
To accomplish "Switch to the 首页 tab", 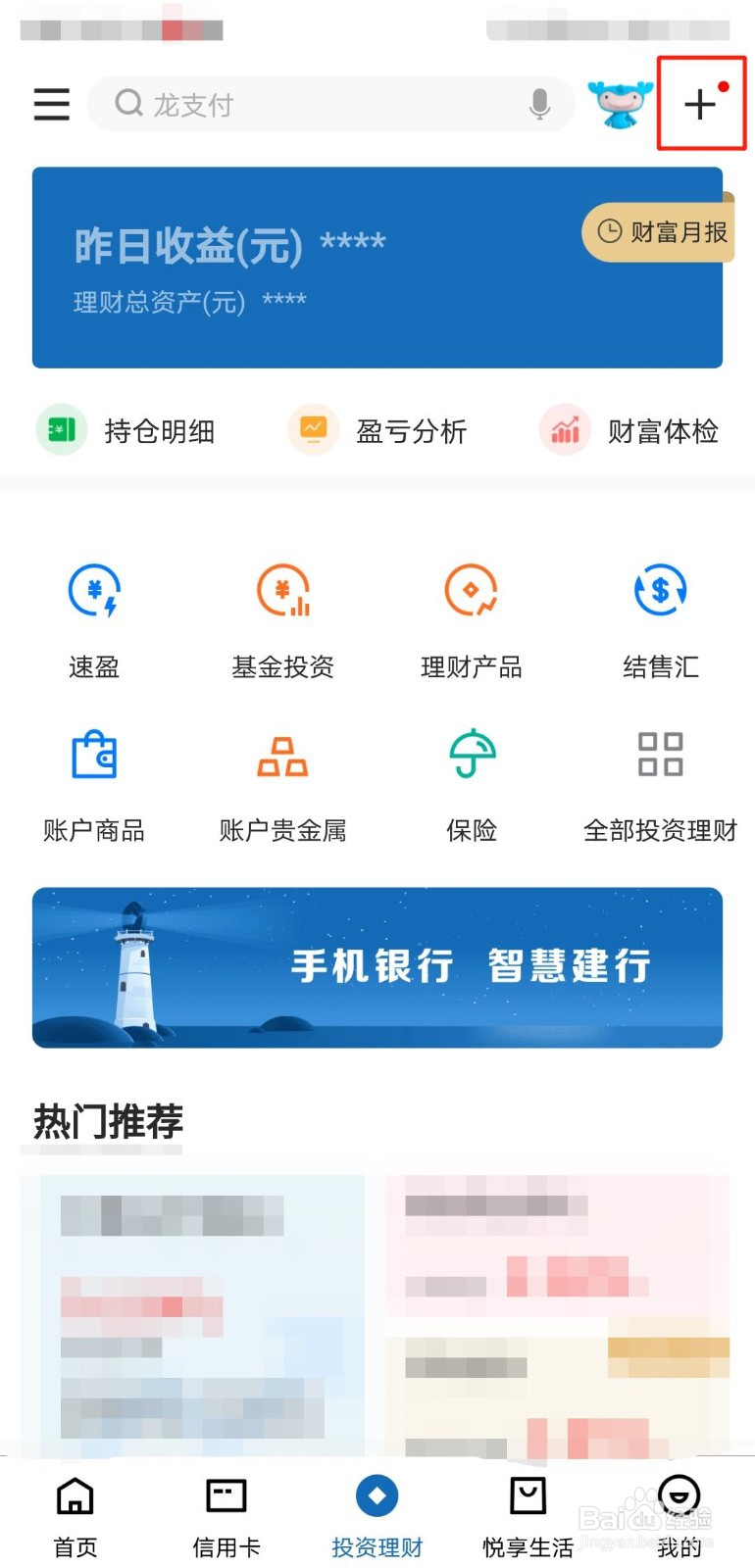I will click(x=75, y=1518).
